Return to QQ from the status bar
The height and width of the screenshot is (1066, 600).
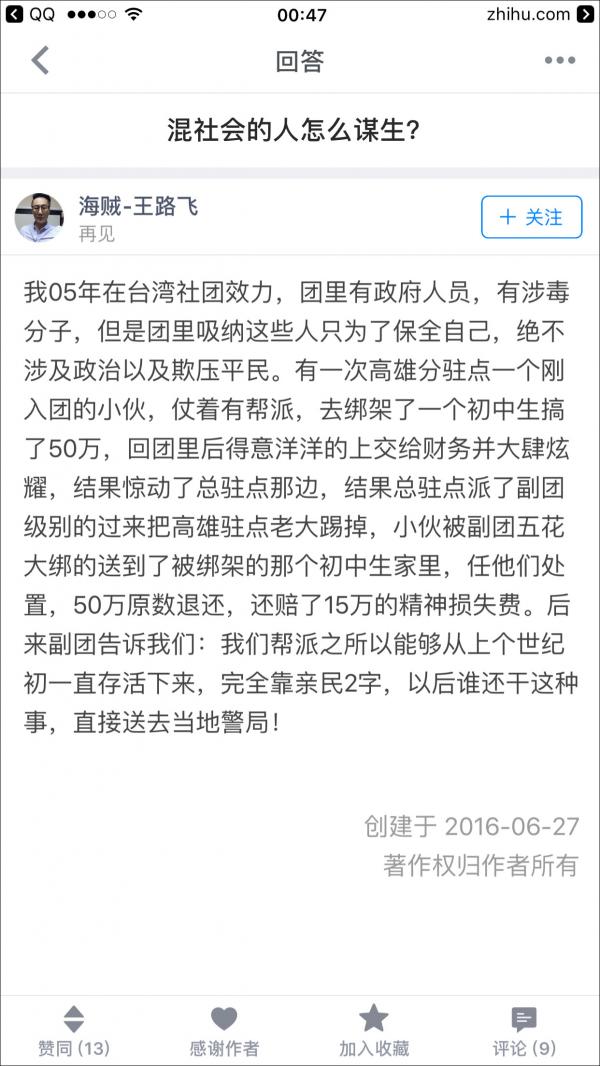30,15
